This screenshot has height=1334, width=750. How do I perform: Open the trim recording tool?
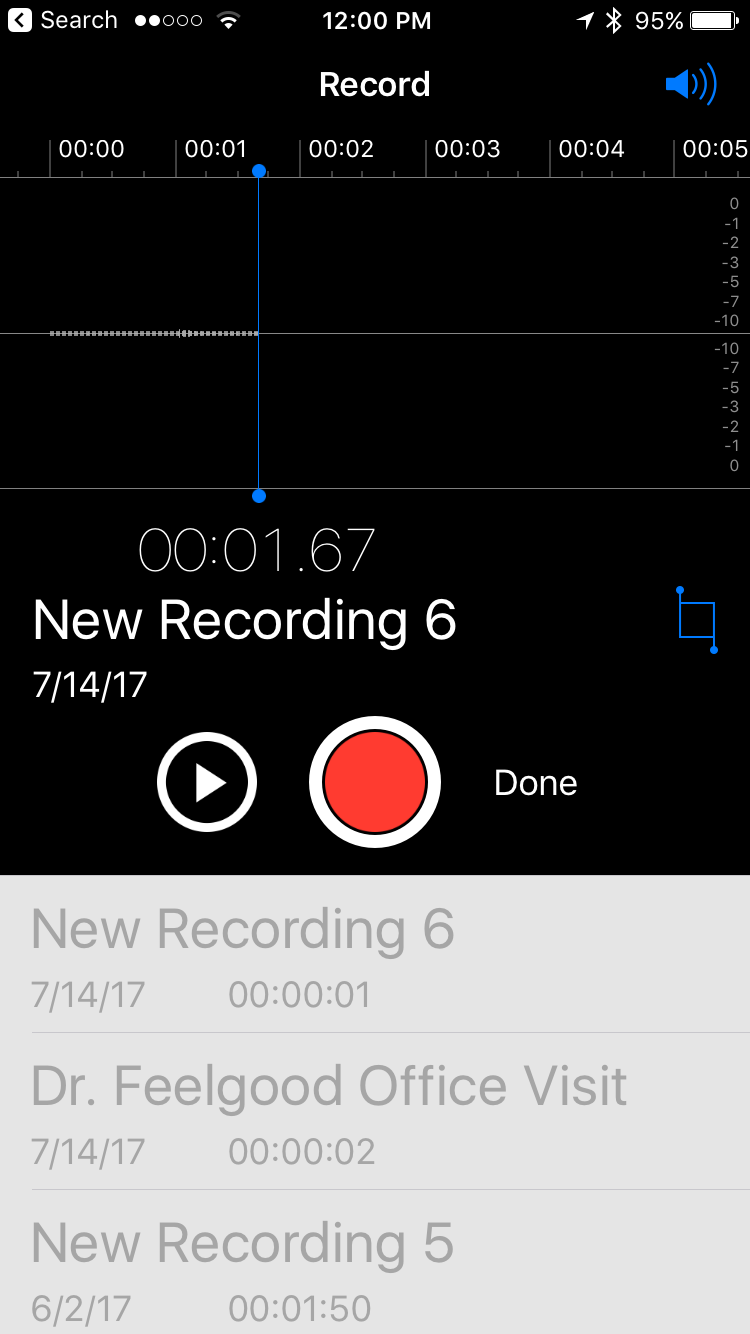coord(697,620)
